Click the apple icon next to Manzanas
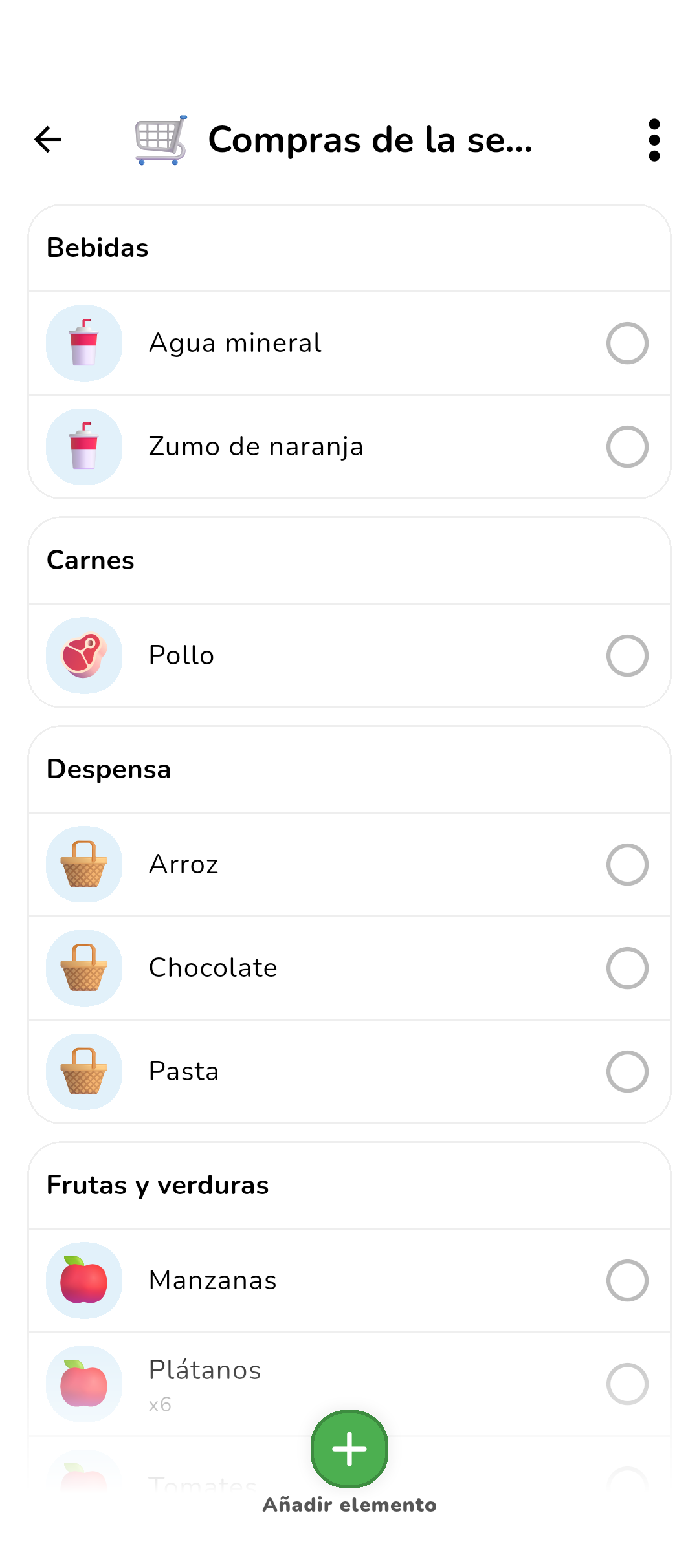The width and height of the screenshot is (699, 1568). (x=84, y=1280)
